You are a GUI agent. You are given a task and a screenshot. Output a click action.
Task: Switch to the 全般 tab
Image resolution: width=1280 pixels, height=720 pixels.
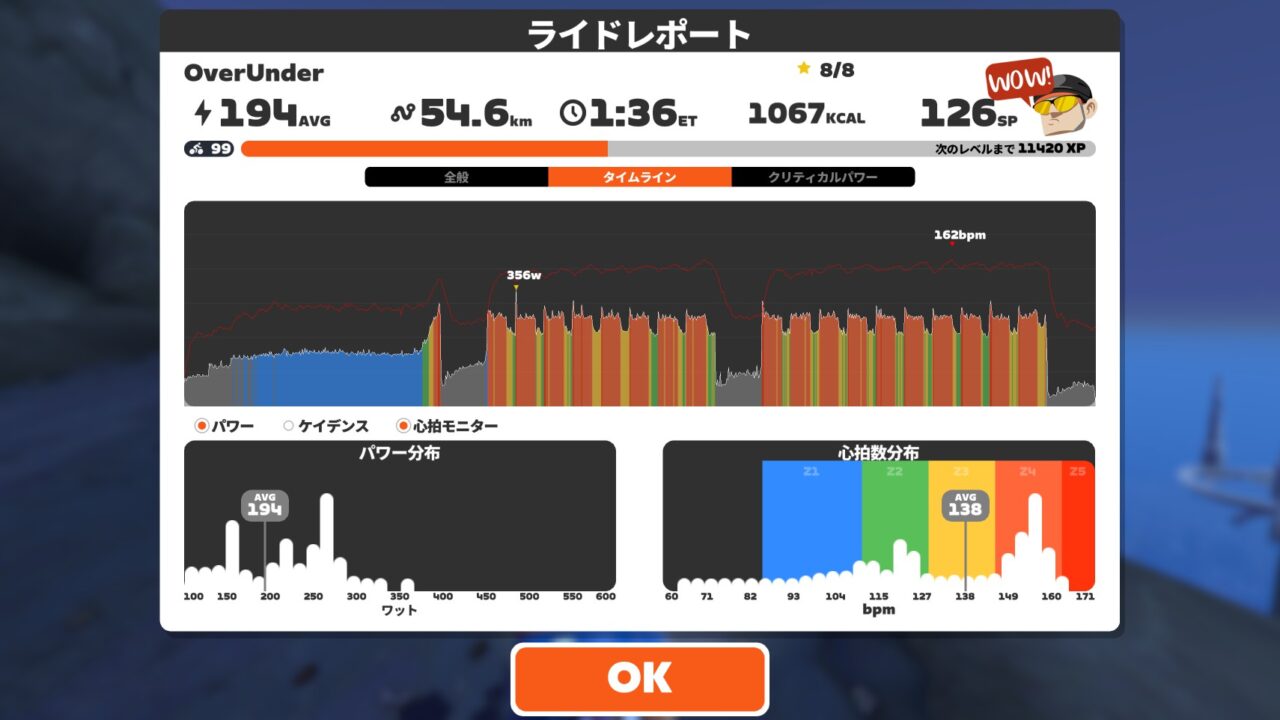[x=456, y=177]
